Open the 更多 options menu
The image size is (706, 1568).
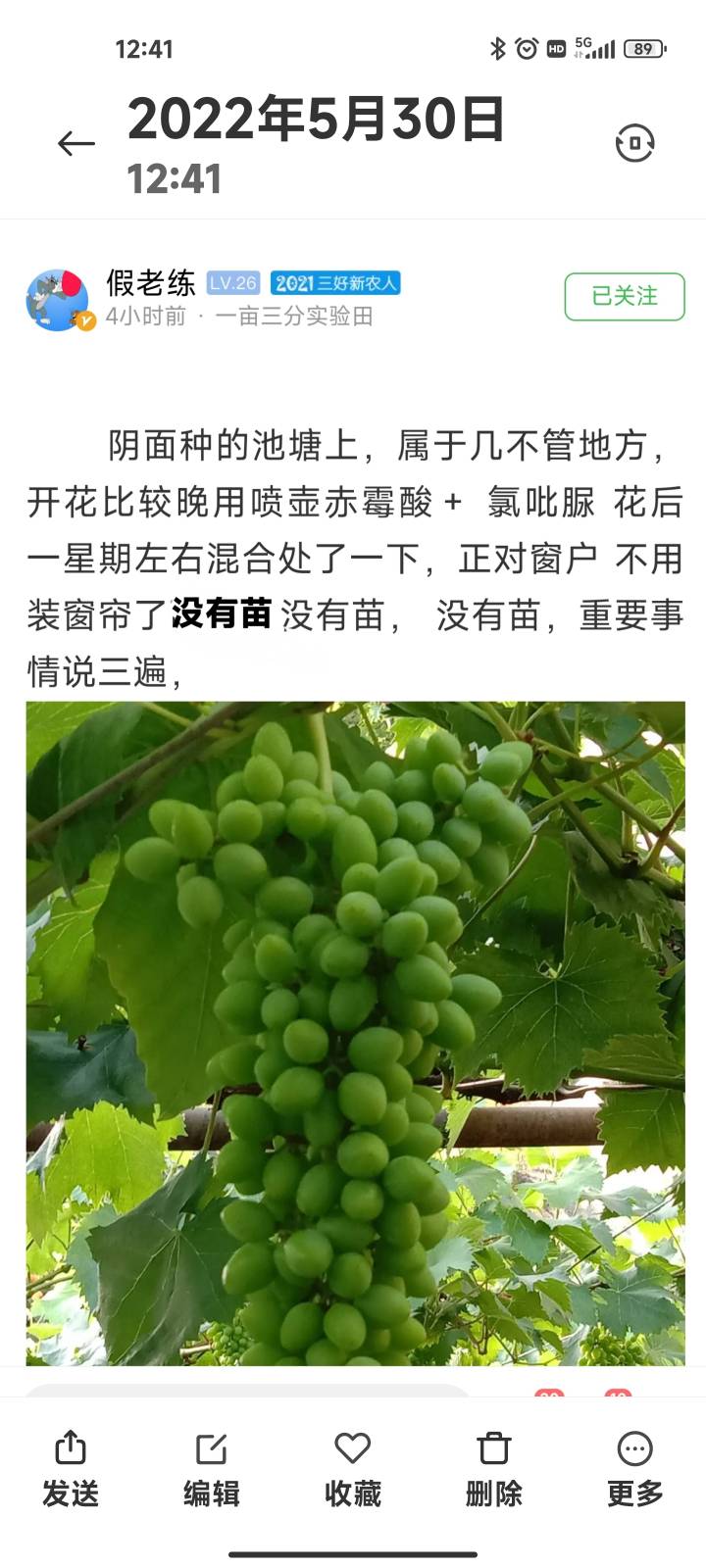point(634,1468)
